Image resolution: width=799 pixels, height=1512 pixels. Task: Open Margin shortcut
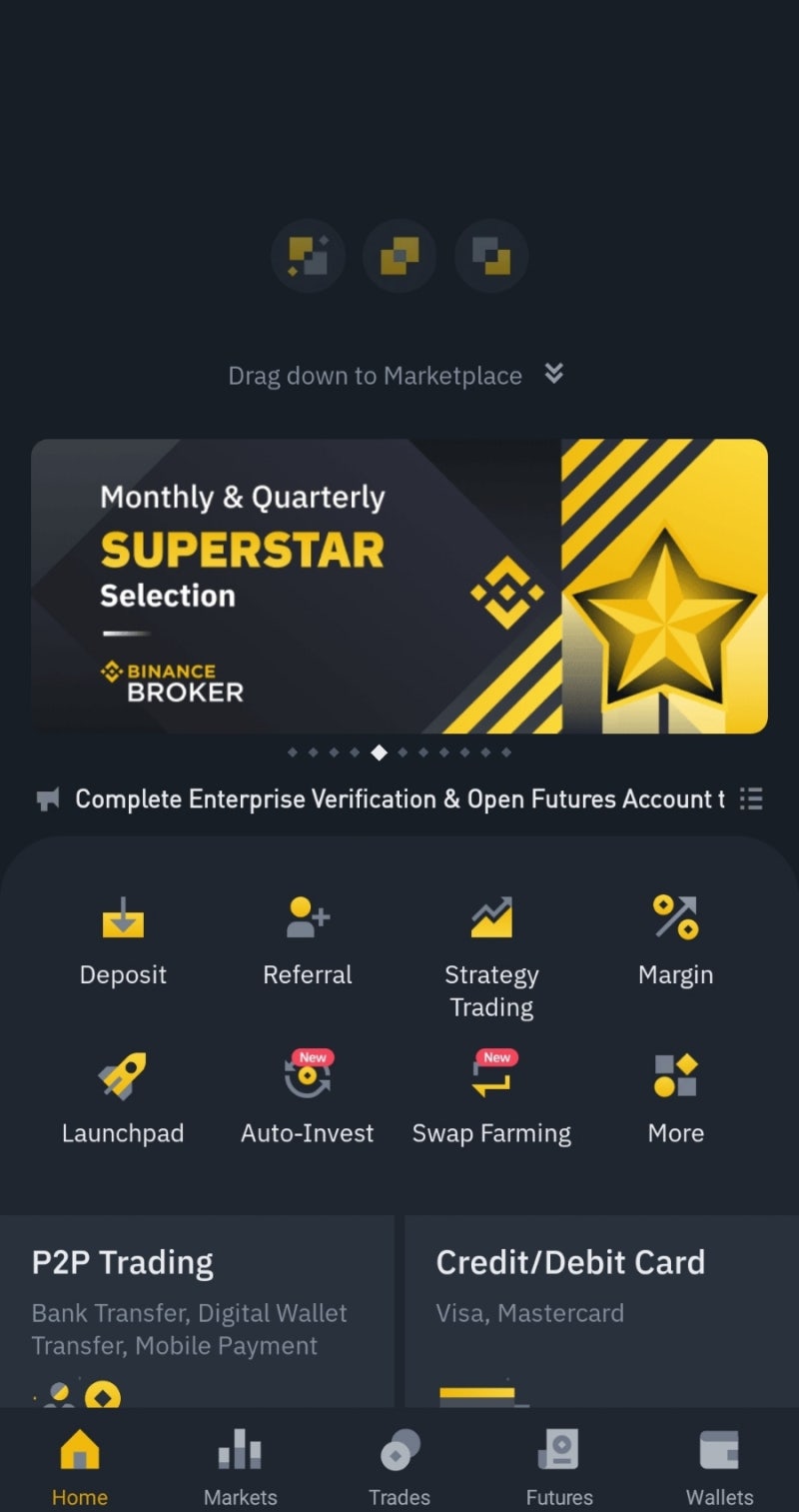click(676, 942)
